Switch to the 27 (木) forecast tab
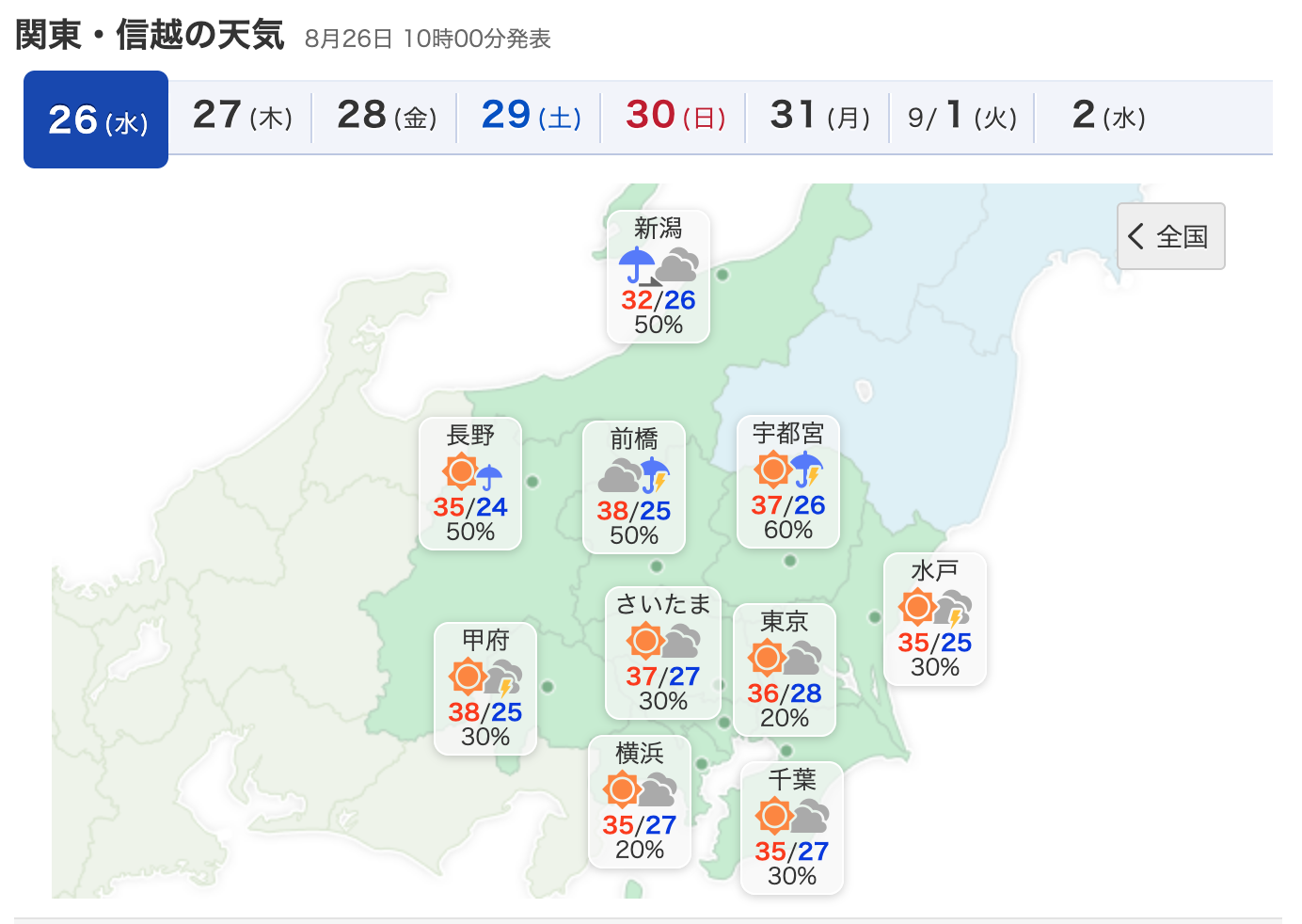The width and height of the screenshot is (1302, 924). [242, 118]
